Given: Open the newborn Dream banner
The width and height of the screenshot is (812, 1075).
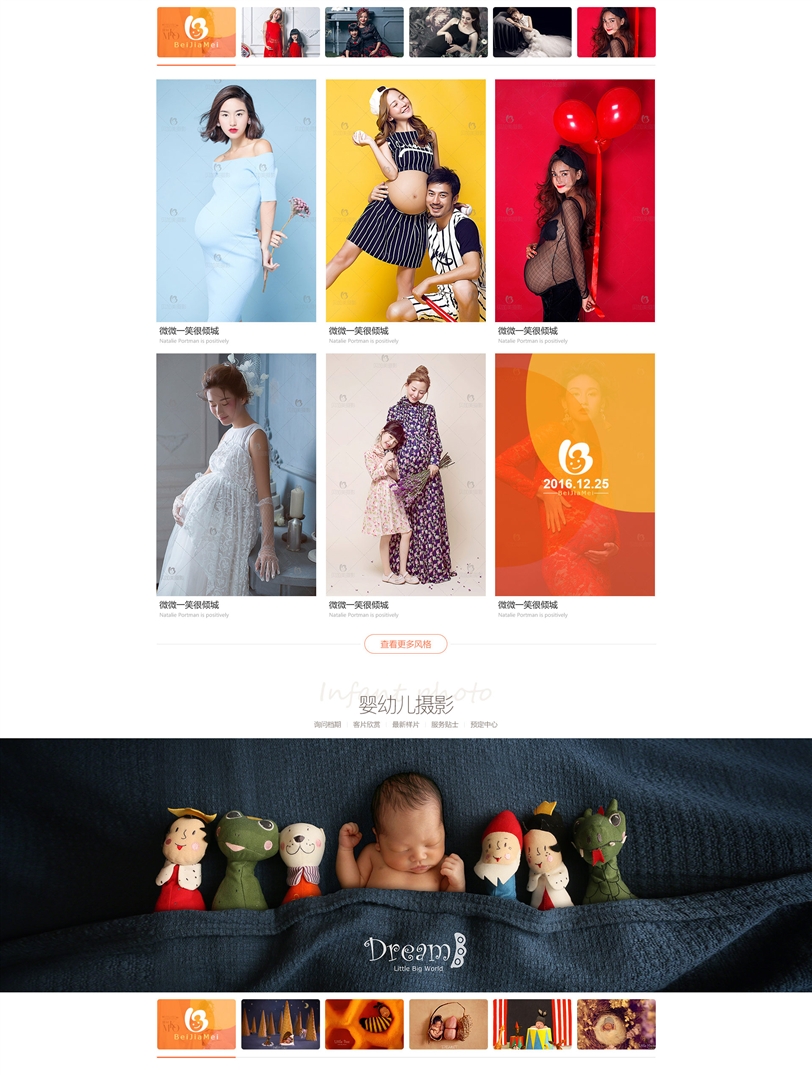Looking at the screenshot, I should pyautogui.click(x=405, y=865).
